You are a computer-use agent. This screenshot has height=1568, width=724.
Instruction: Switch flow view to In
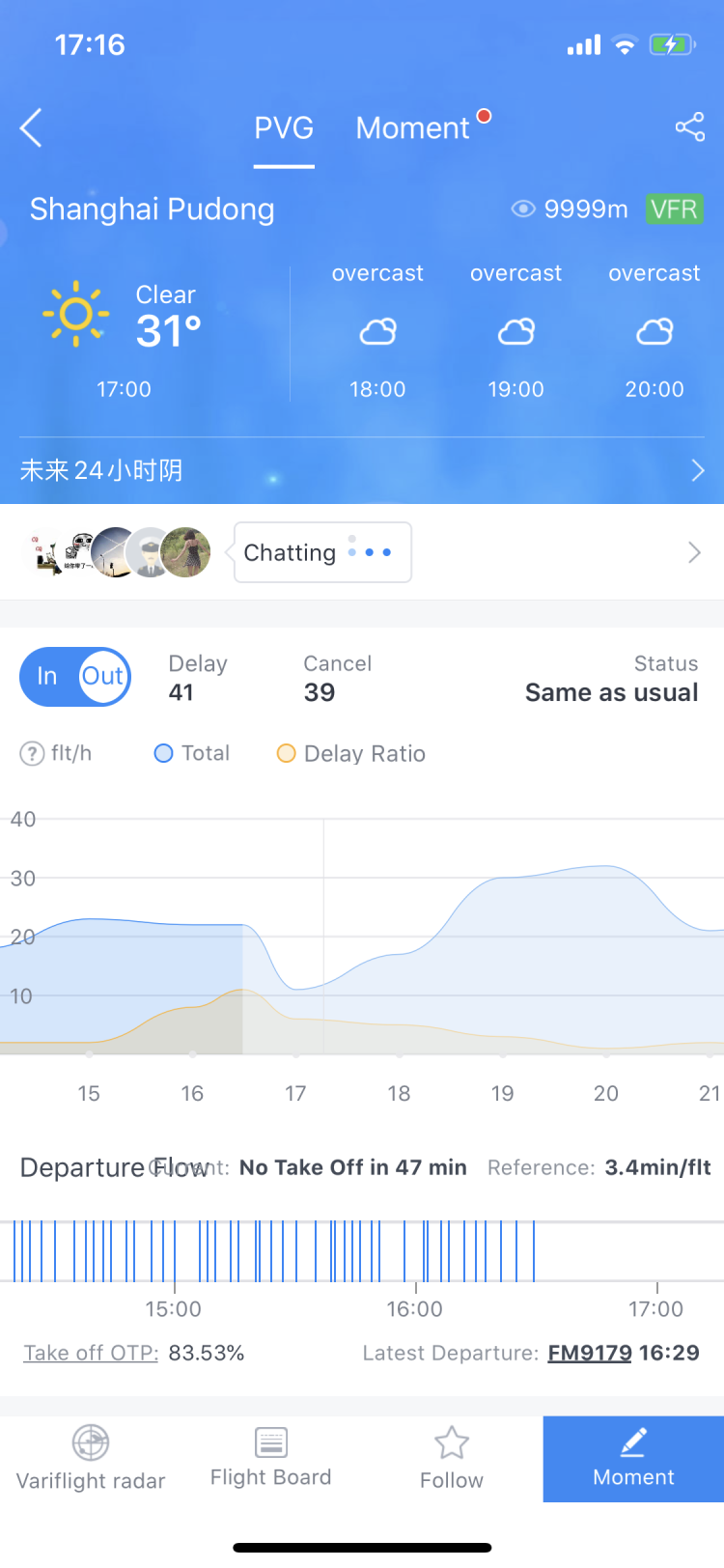[x=47, y=676]
